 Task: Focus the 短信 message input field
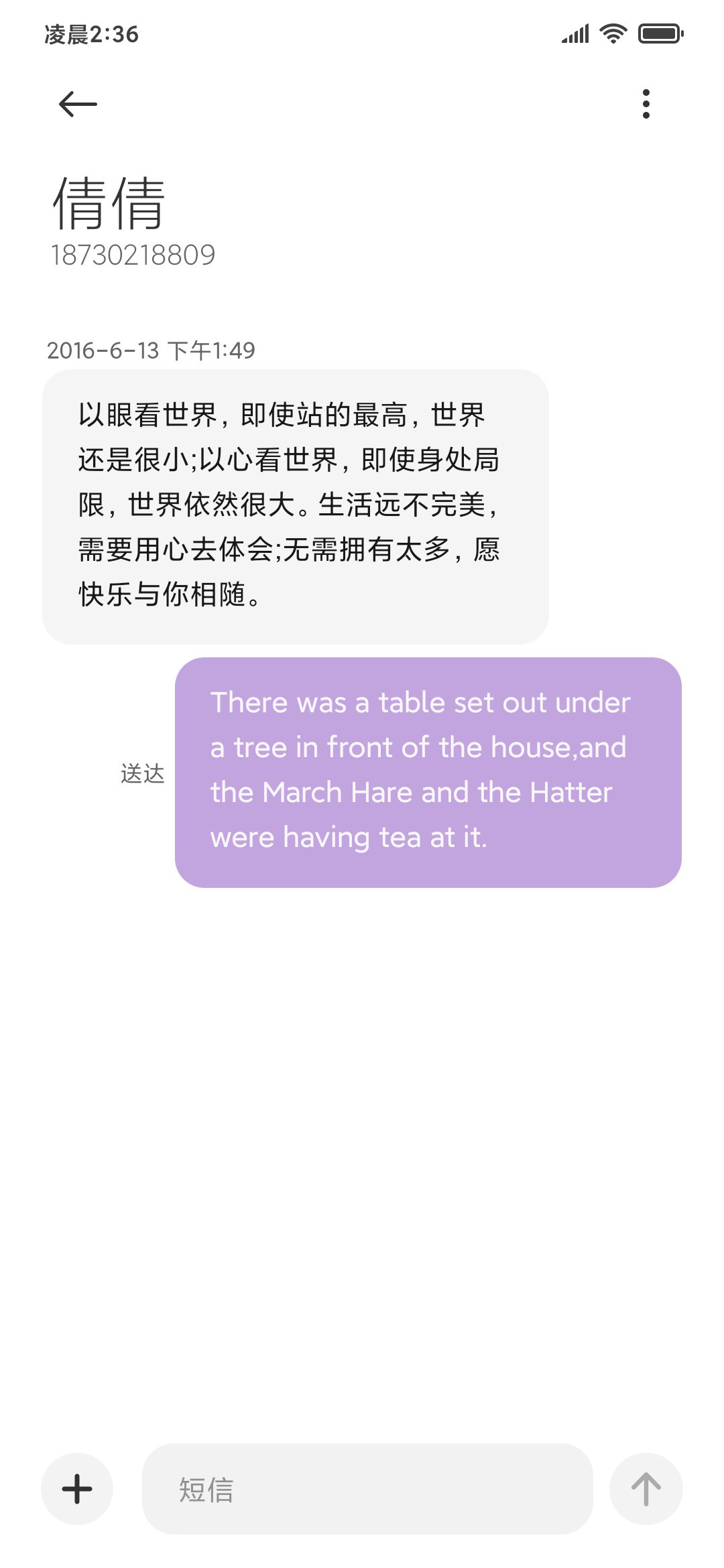pos(367,1489)
